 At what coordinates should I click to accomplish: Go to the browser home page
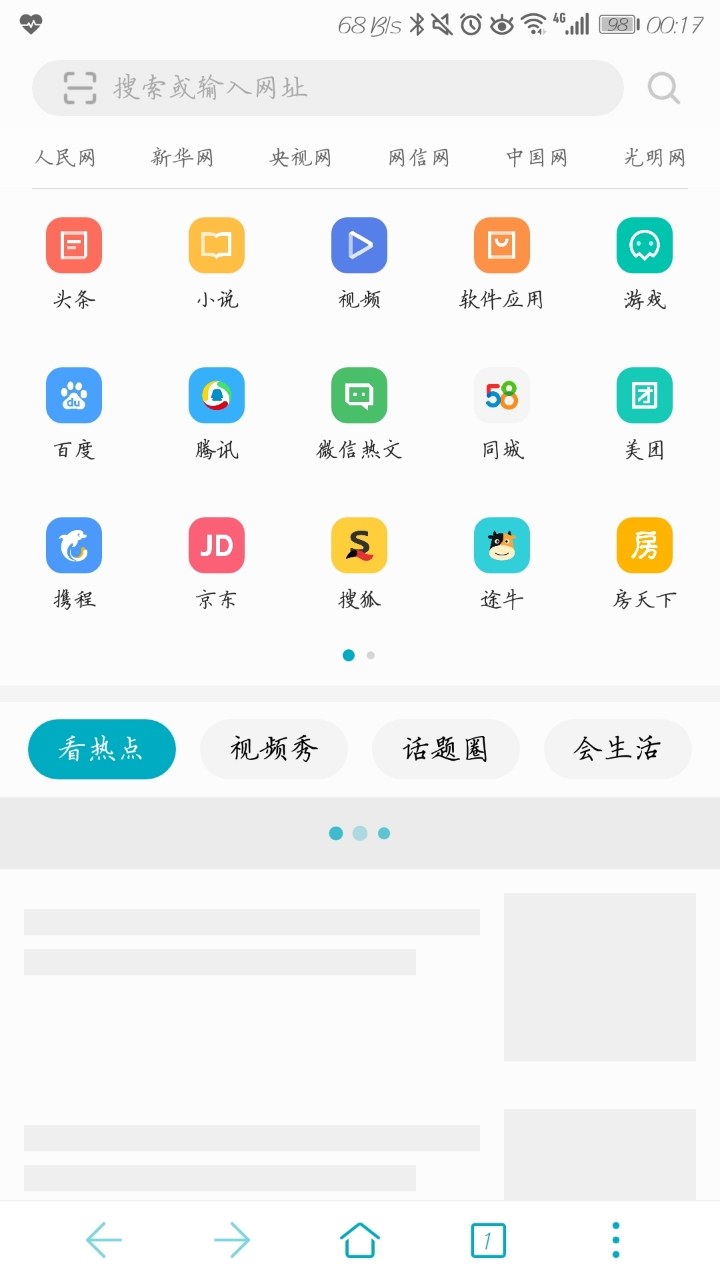point(360,1240)
